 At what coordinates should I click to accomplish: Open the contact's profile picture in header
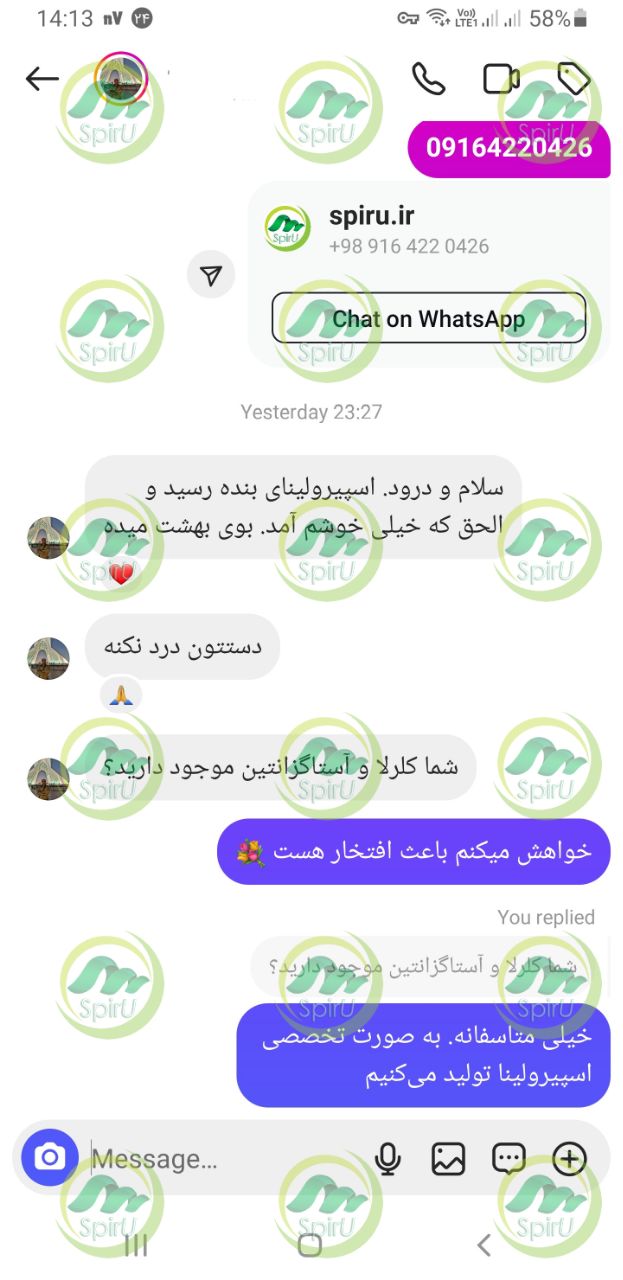click(121, 78)
